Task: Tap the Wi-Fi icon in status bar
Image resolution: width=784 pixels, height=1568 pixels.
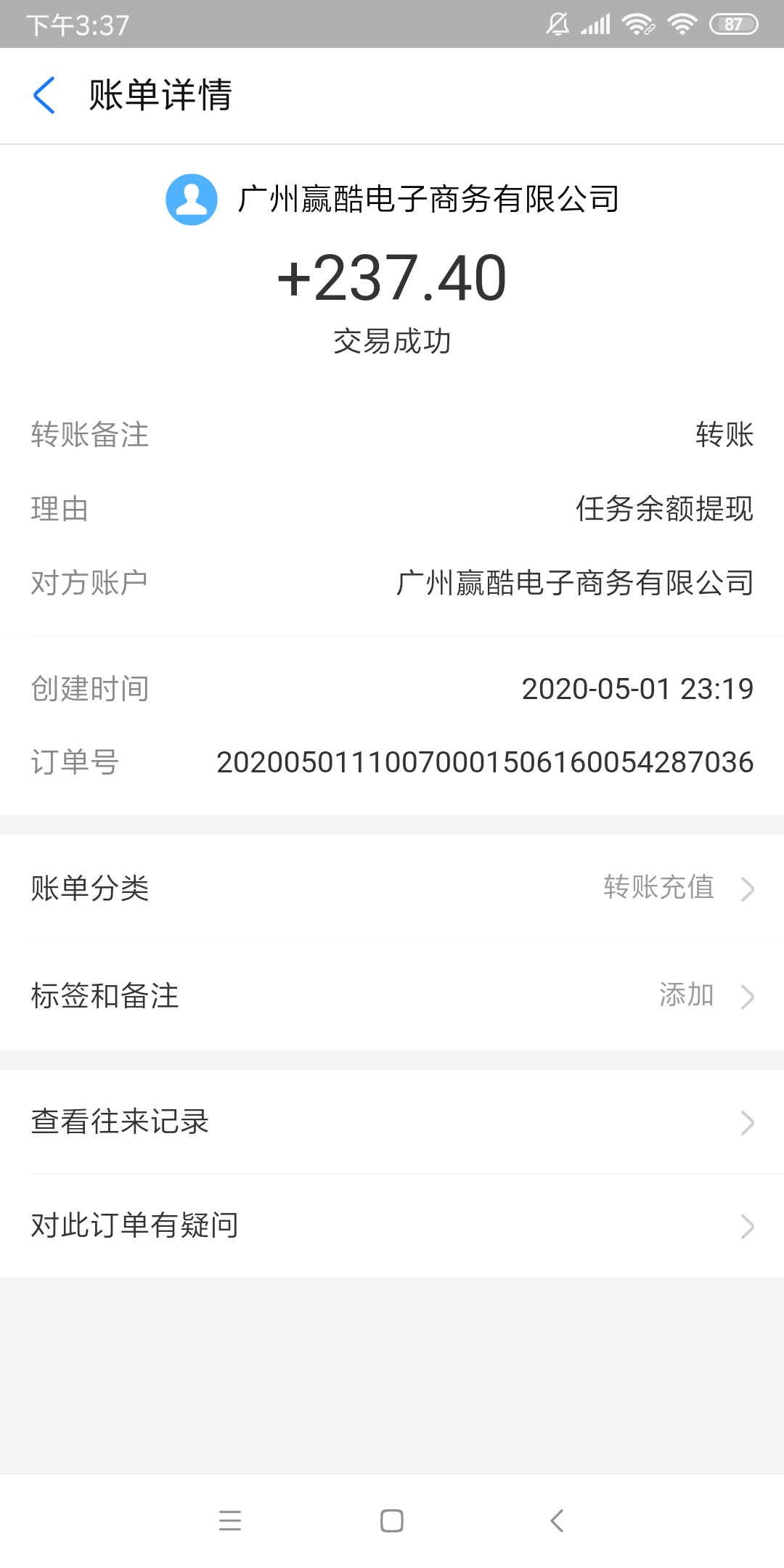Action: pyautogui.click(x=681, y=24)
